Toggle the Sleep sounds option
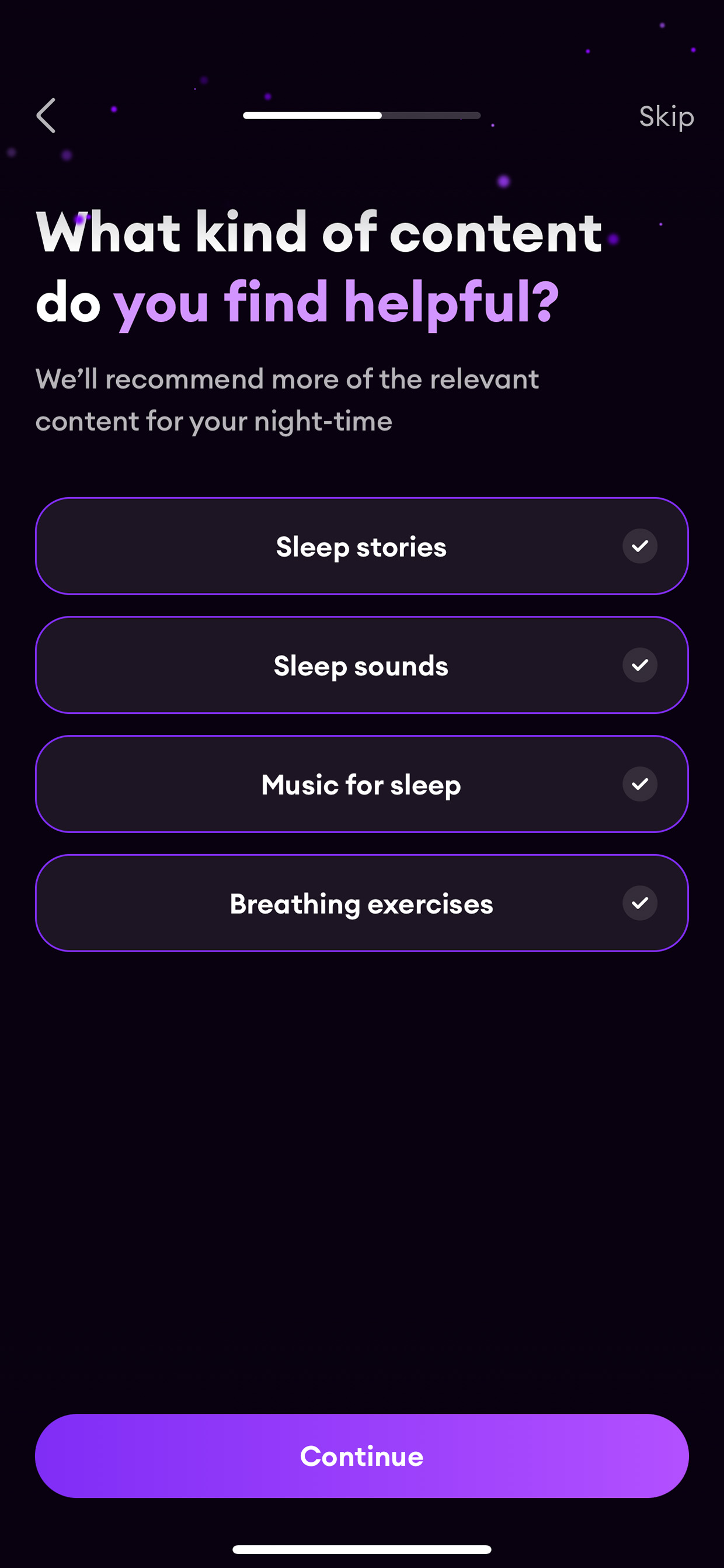Image resolution: width=724 pixels, height=1568 pixels. point(362,665)
